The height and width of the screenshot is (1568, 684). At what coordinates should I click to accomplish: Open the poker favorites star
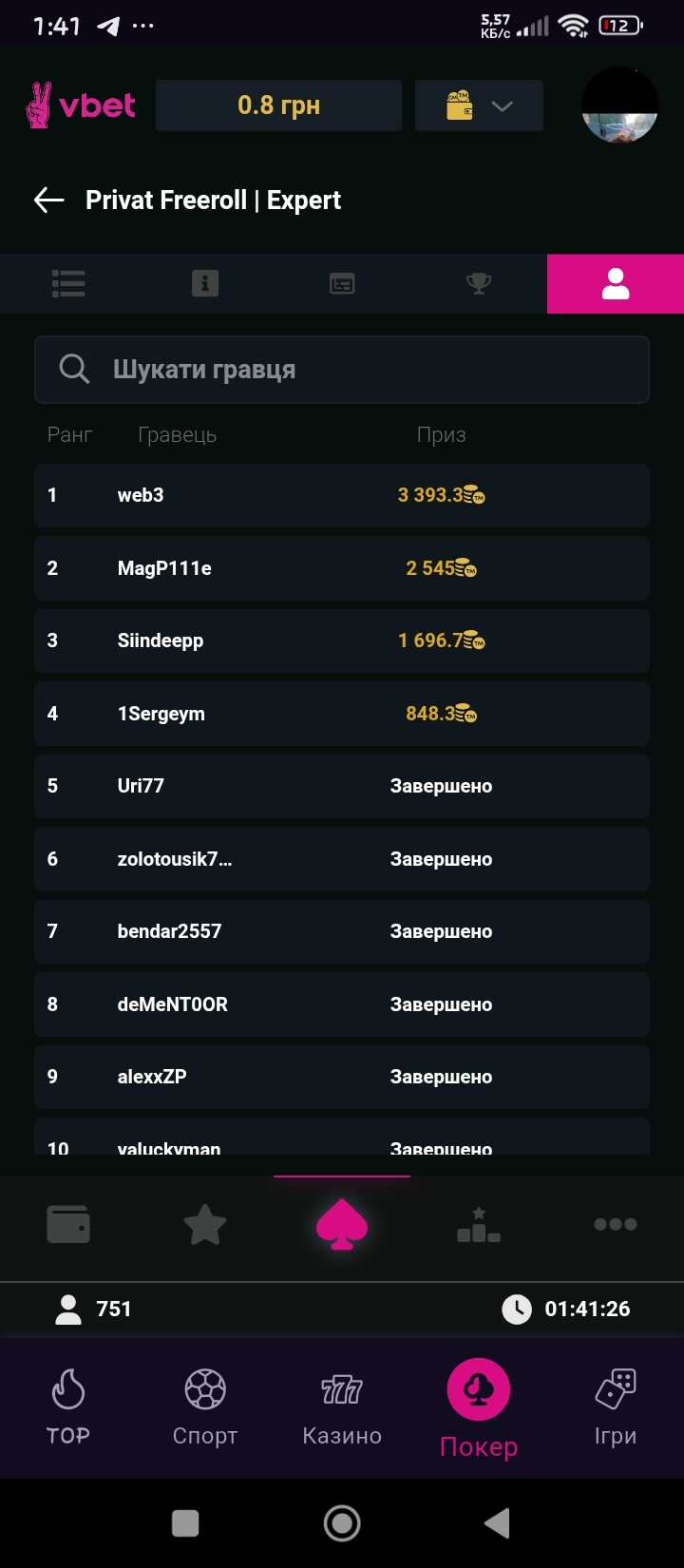(205, 1224)
